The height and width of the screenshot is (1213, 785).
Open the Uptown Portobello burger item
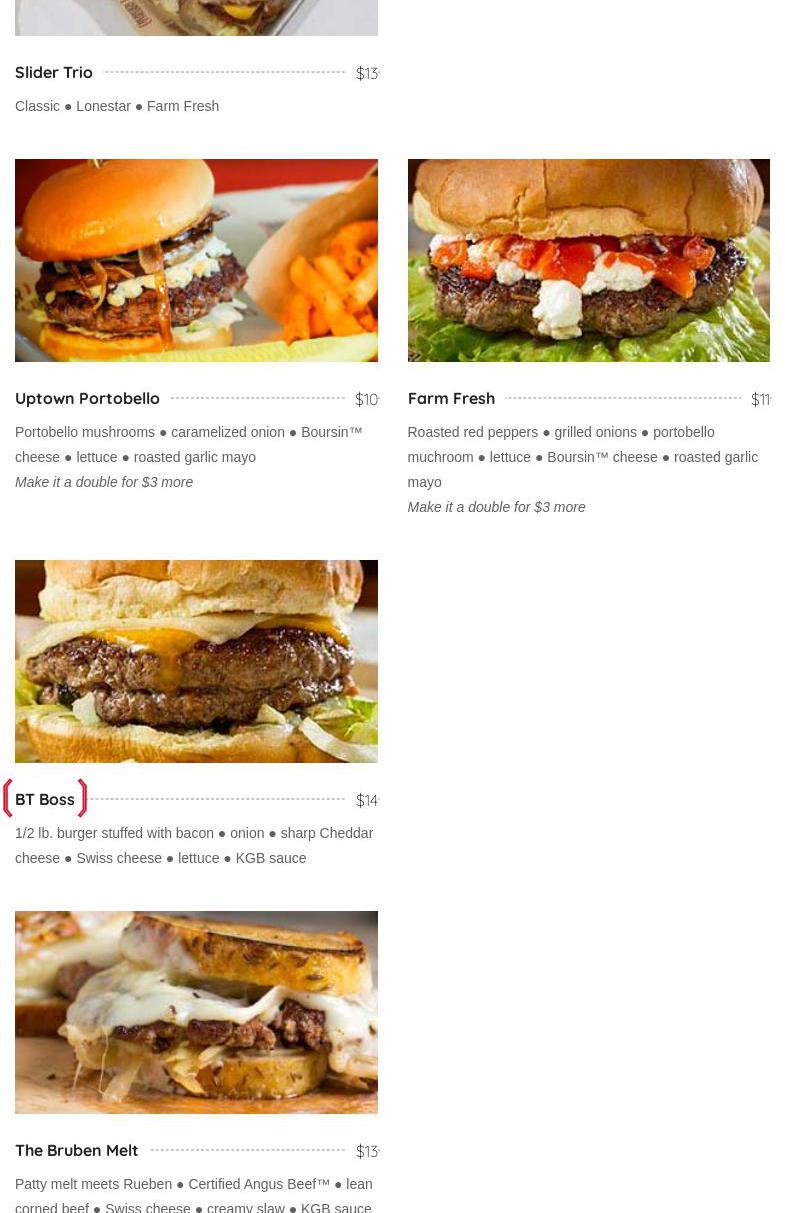point(88,398)
